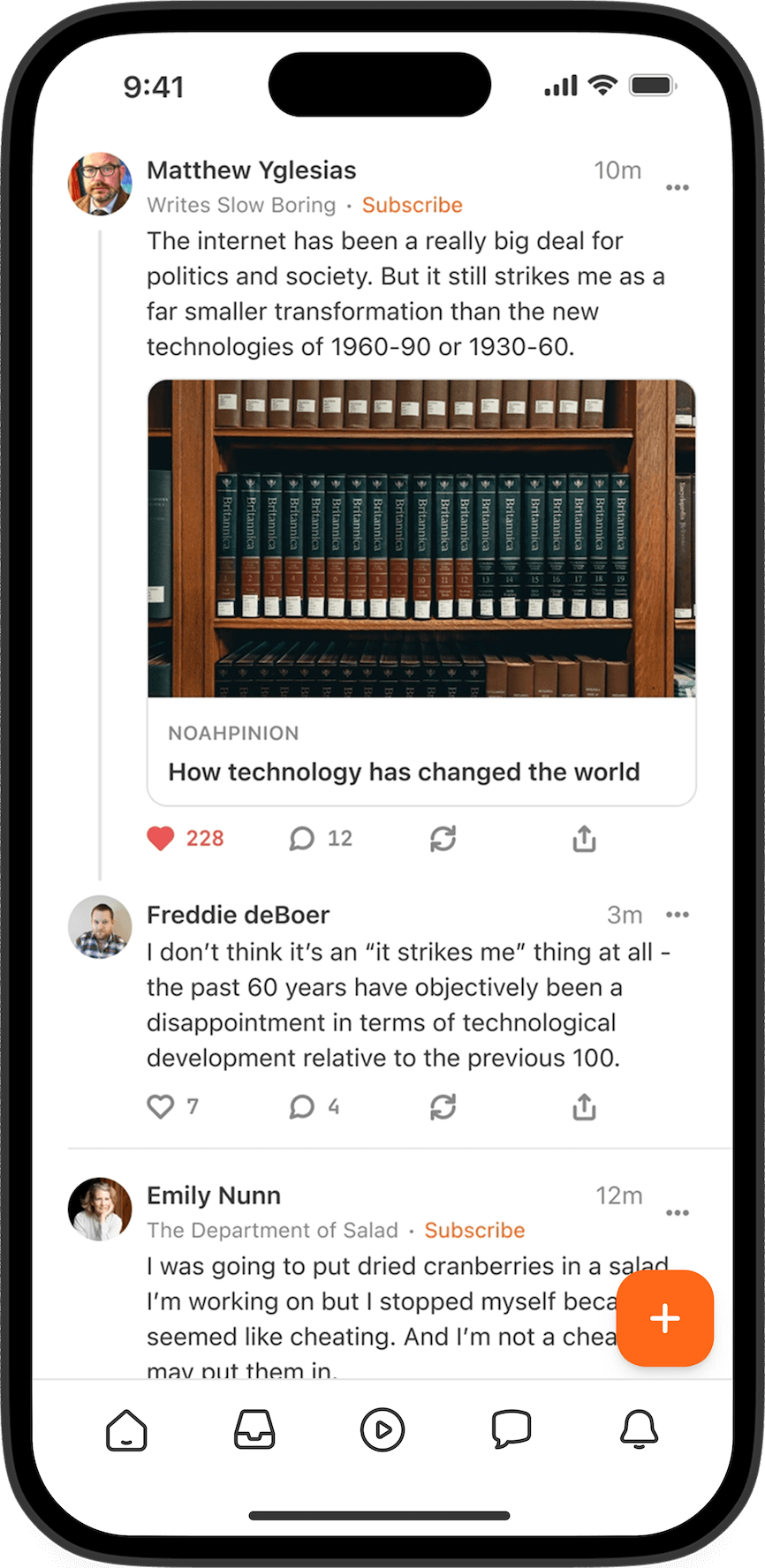Open the Chat tab
This screenshot has width=765, height=1568.
511,1429
